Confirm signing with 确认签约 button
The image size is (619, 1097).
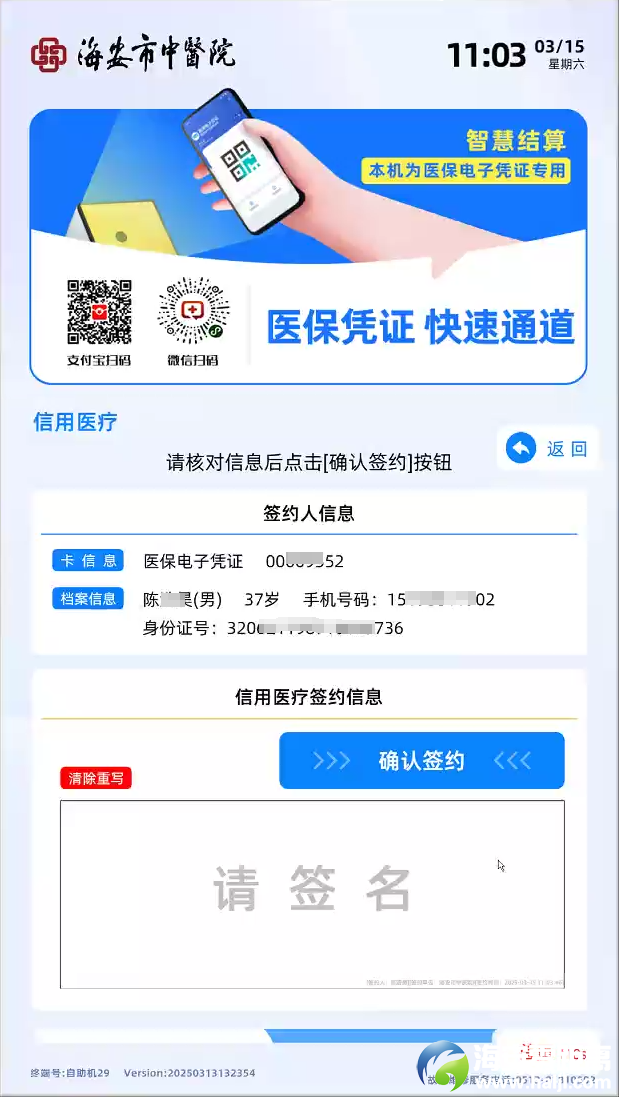pyautogui.click(x=421, y=761)
